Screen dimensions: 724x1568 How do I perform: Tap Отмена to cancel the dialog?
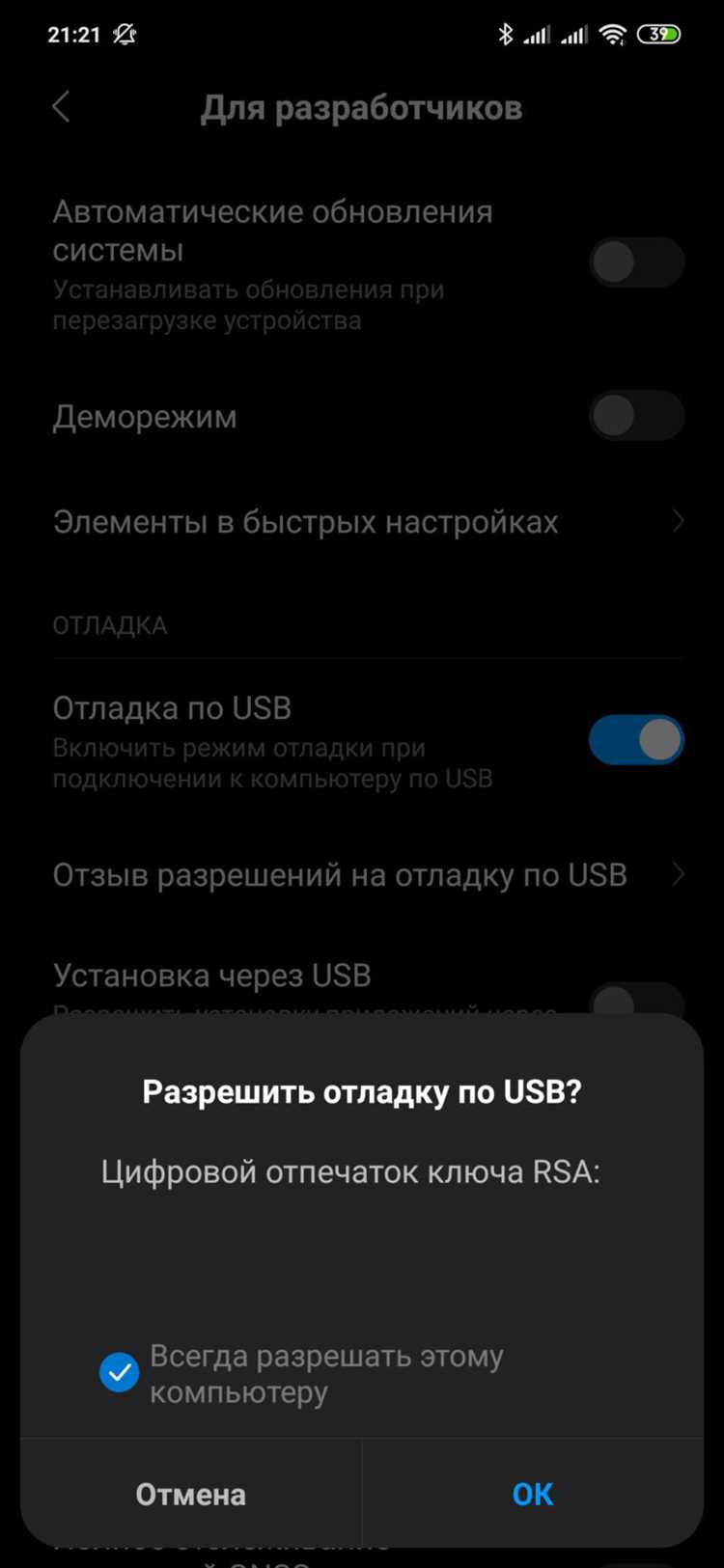coord(190,1494)
